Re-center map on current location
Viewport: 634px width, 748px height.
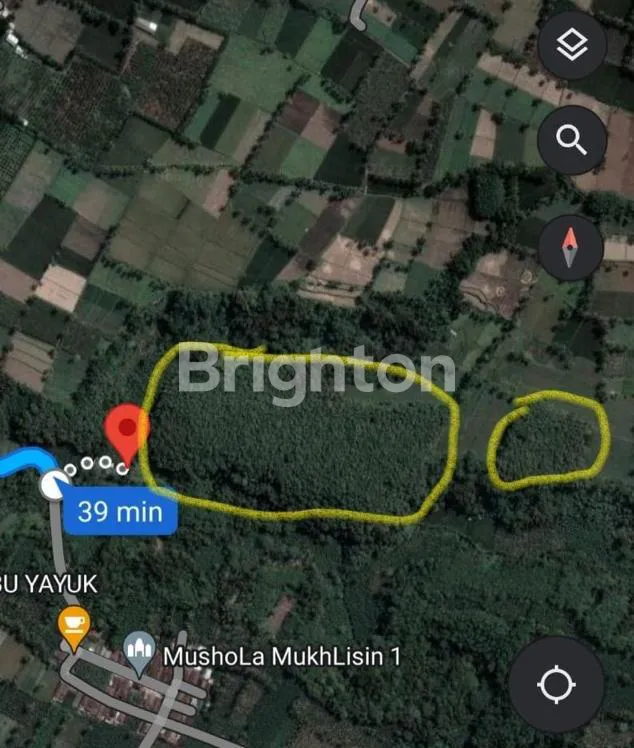tap(556, 685)
